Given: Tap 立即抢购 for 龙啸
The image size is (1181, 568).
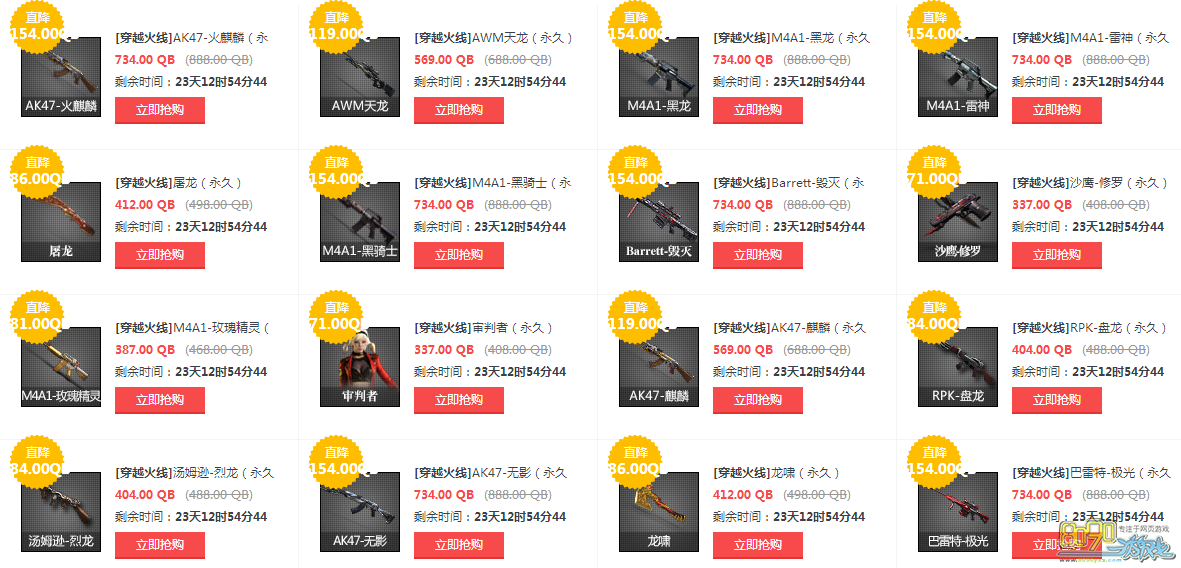Looking at the screenshot, I should click(758, 545).
